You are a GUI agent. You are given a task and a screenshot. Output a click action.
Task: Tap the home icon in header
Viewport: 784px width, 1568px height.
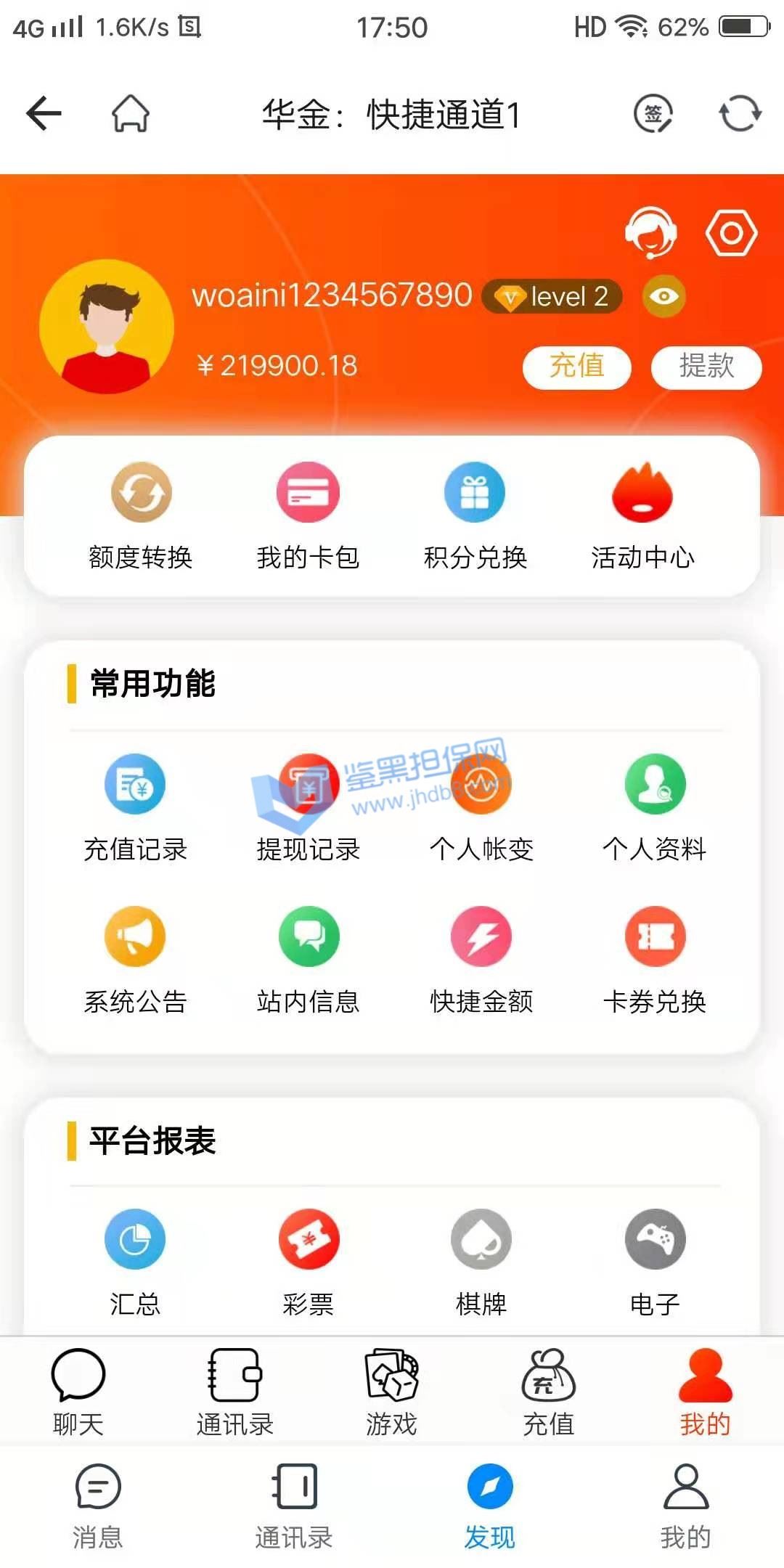pyautogui.click(x=131, y=114)
